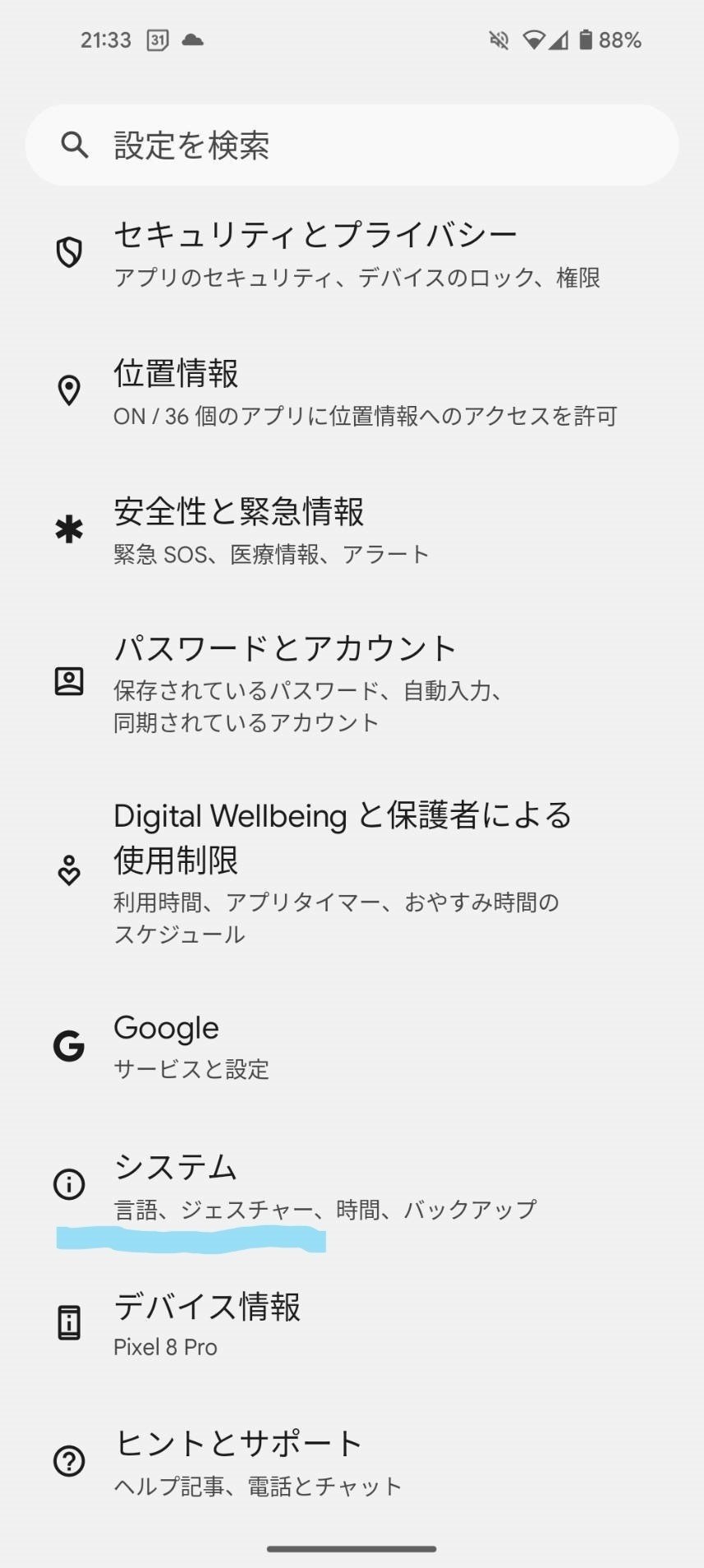This screenshot has width=704, height=1568.
Task: Open セキュリティとプライバシー settings
Action: click(x=352, y=253)
